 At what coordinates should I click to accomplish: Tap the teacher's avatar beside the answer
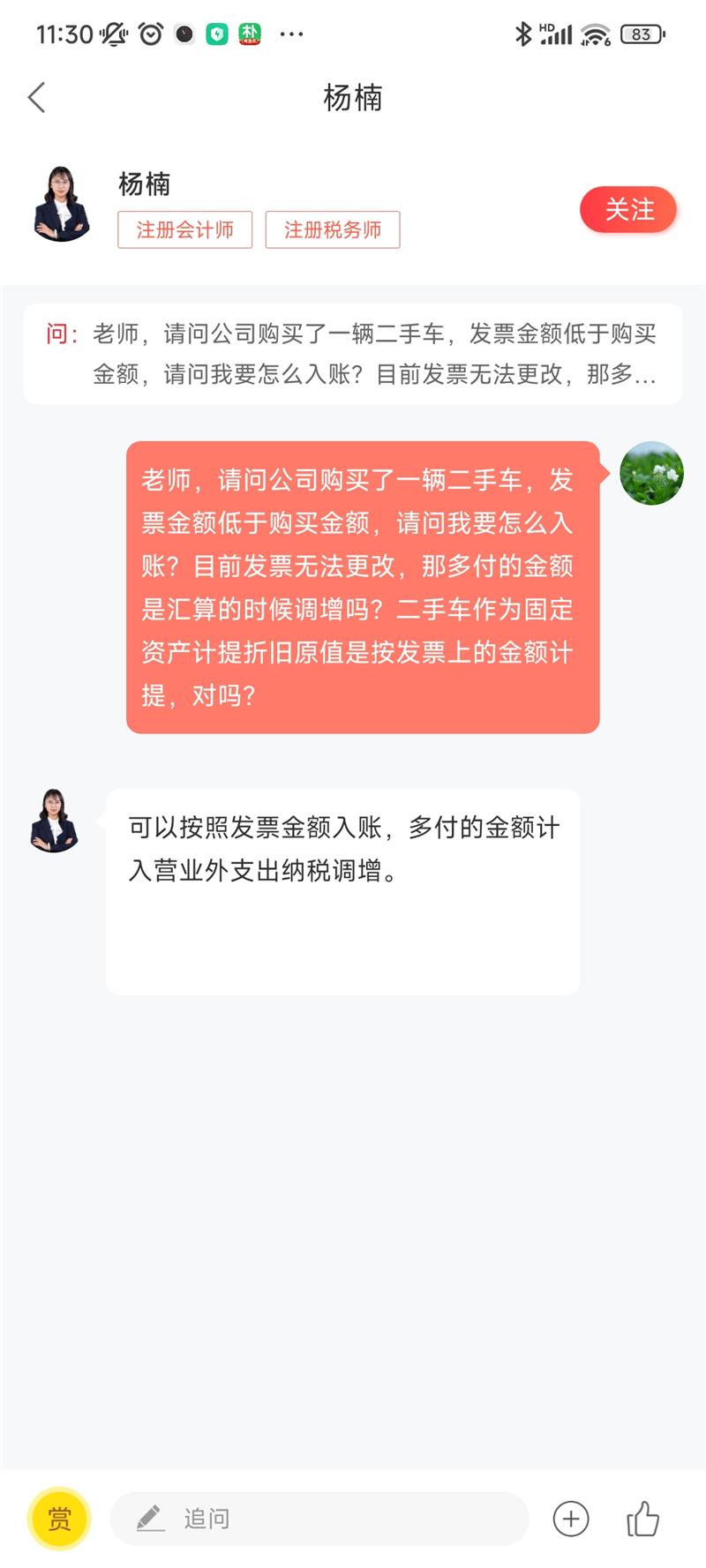55,821
